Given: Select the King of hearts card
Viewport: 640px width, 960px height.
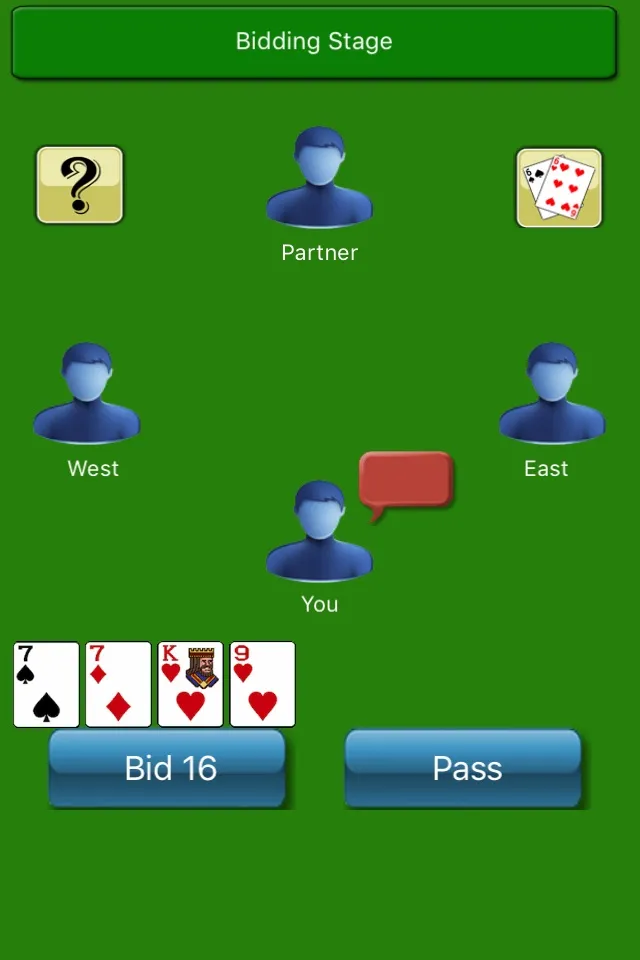Looking at the screenshot, I should [190, 684].
